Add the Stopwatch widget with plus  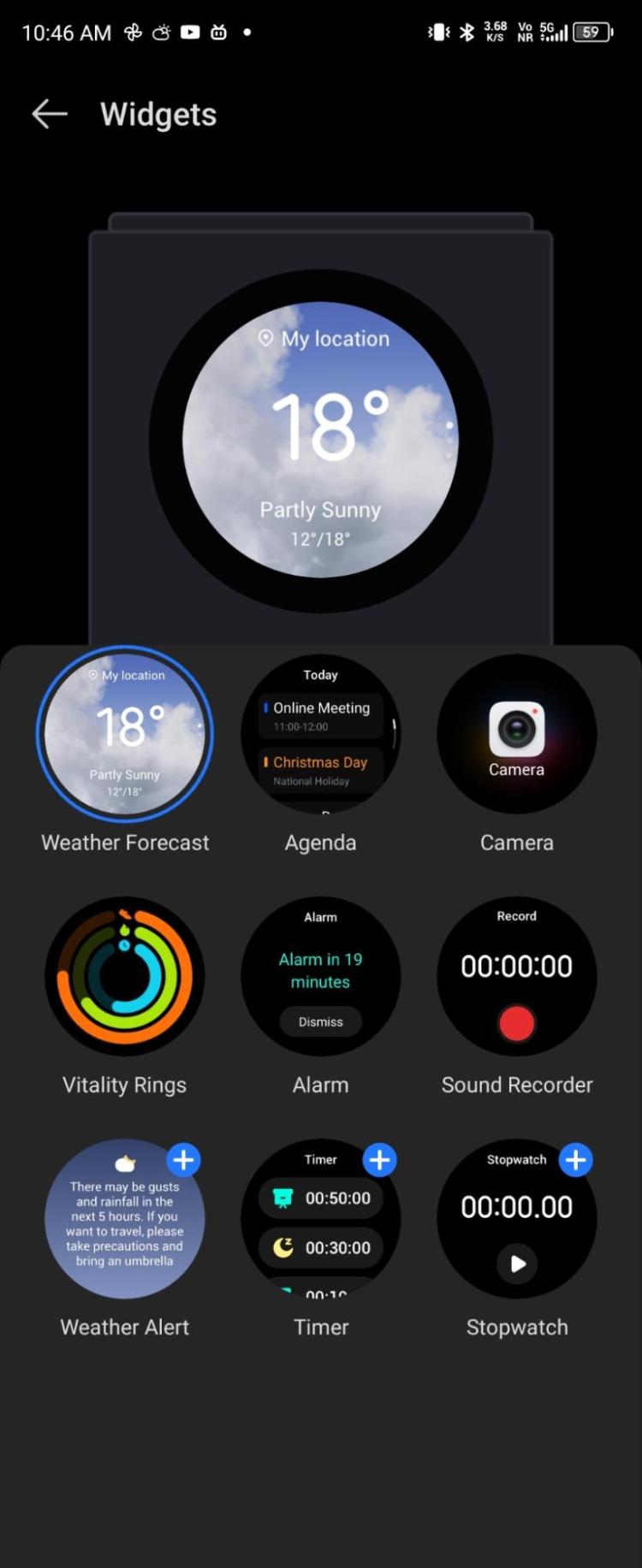(x=575, y=1160)
